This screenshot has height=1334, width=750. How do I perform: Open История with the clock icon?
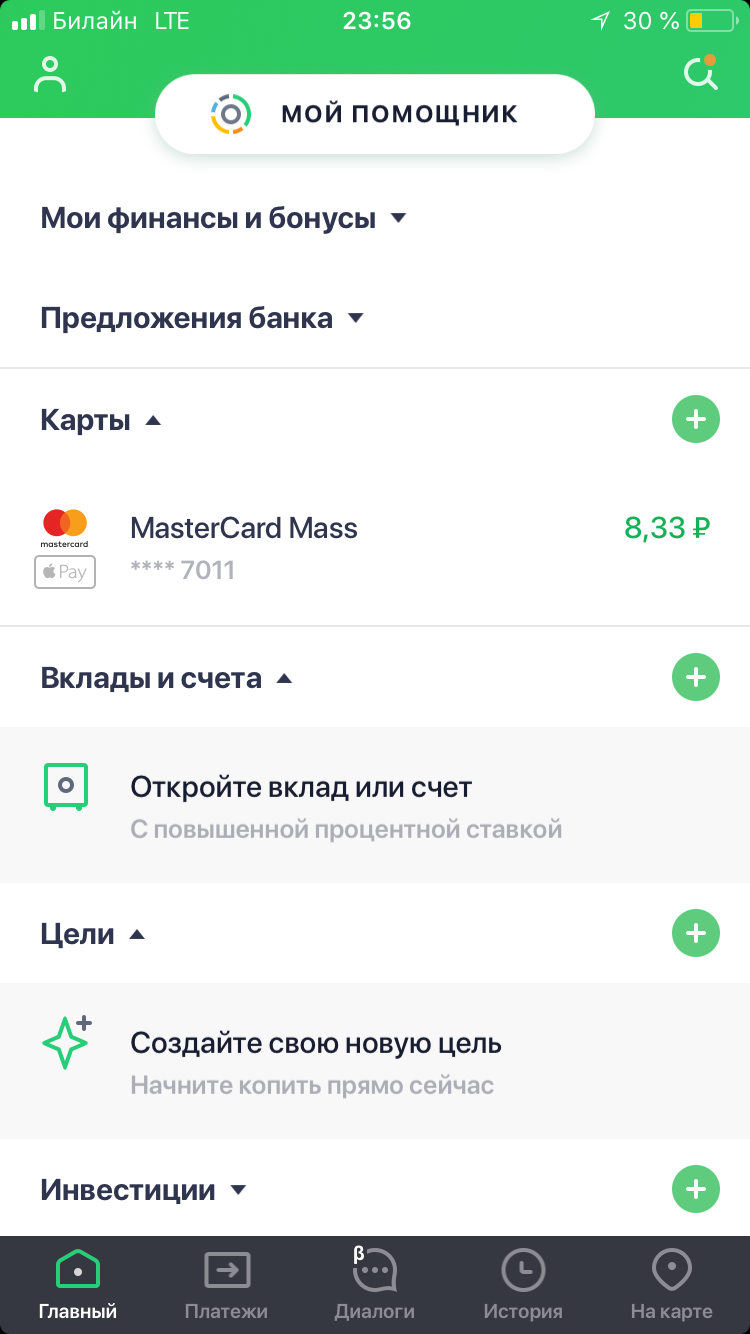523,1271
